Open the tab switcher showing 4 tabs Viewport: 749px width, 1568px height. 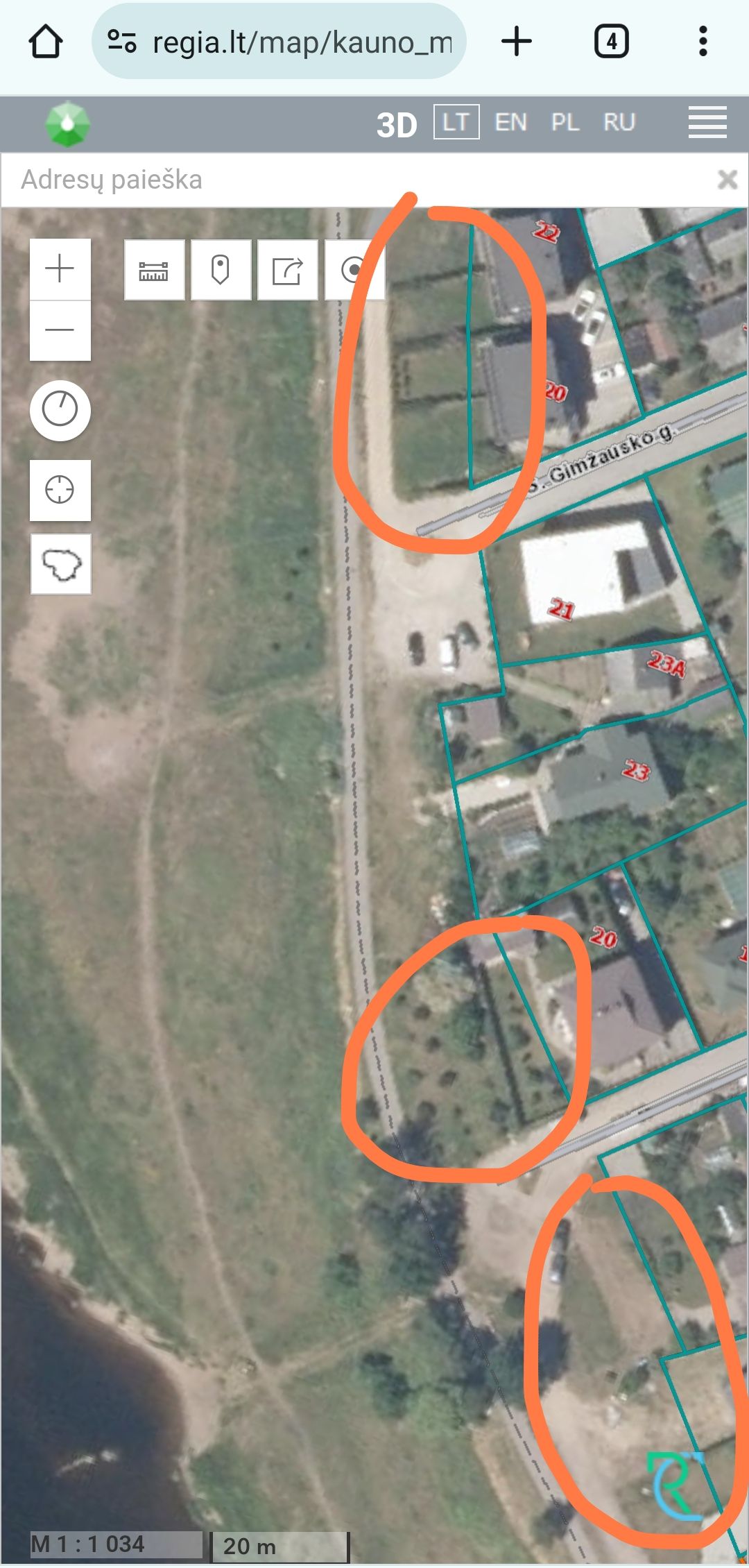tap(611, 42)
